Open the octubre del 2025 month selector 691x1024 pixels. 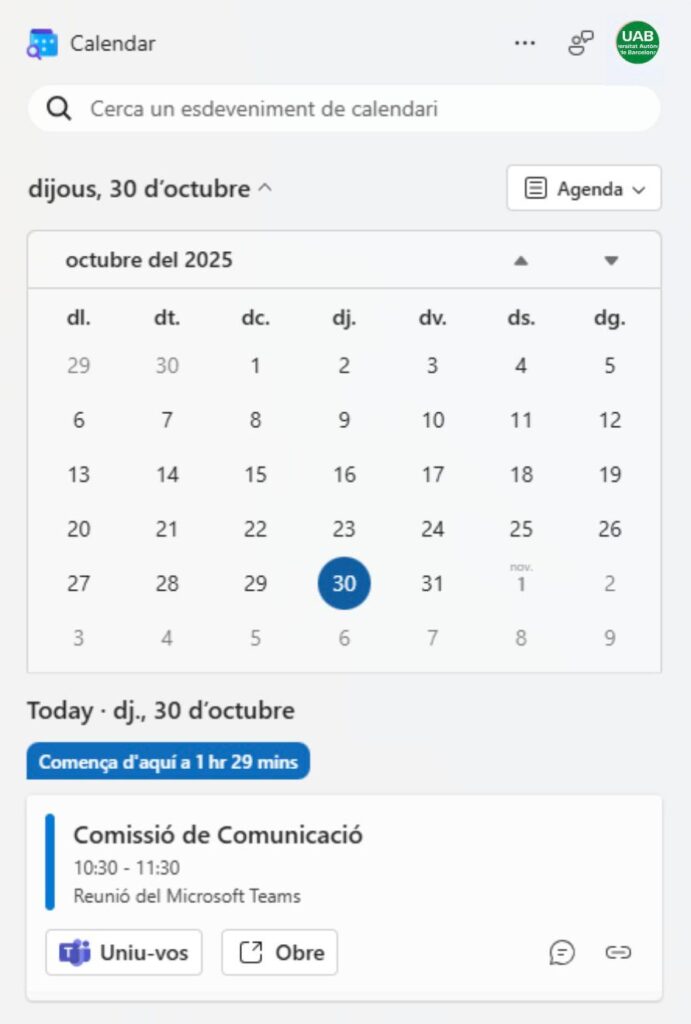click(149, 260)
